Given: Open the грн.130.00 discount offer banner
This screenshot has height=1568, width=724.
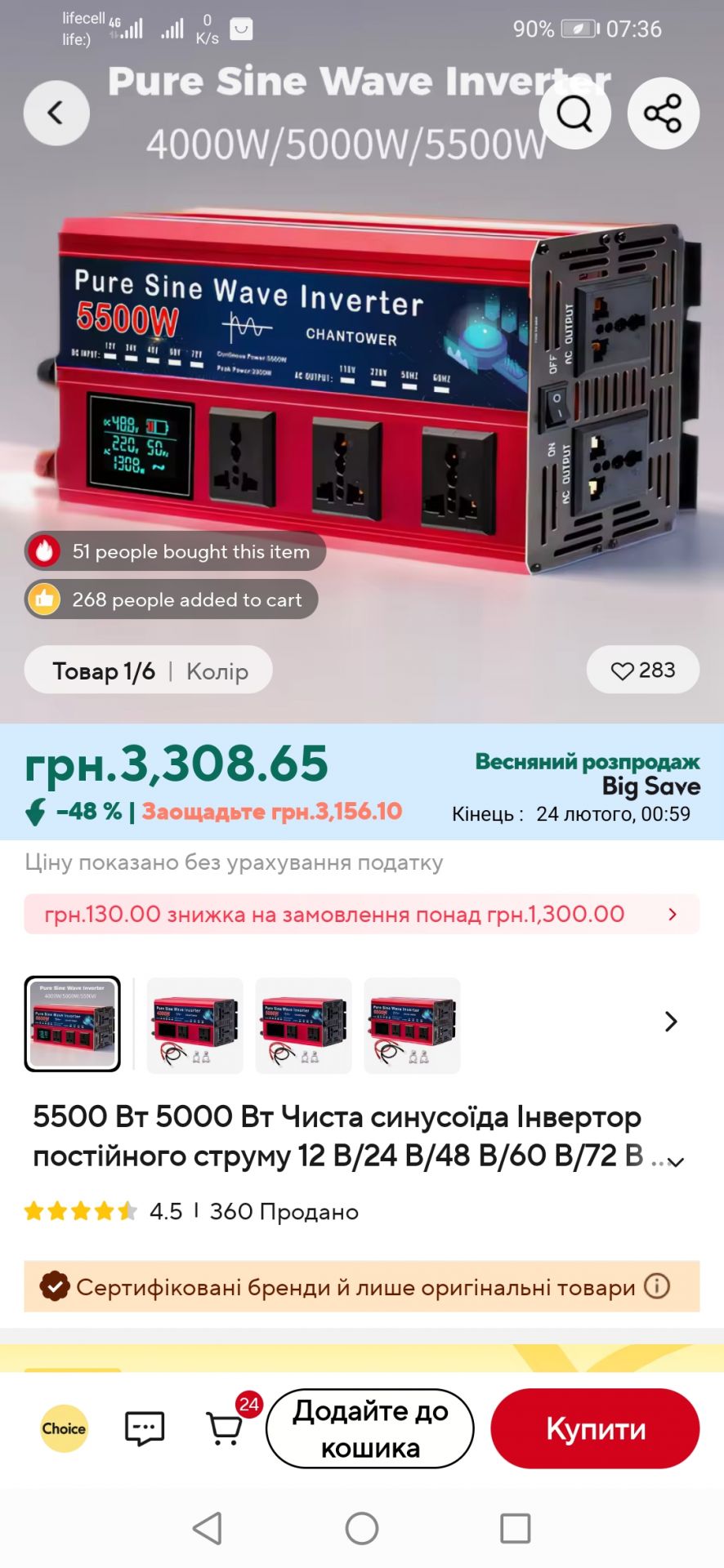Looking at the screenshot, I should click(361, 914).
